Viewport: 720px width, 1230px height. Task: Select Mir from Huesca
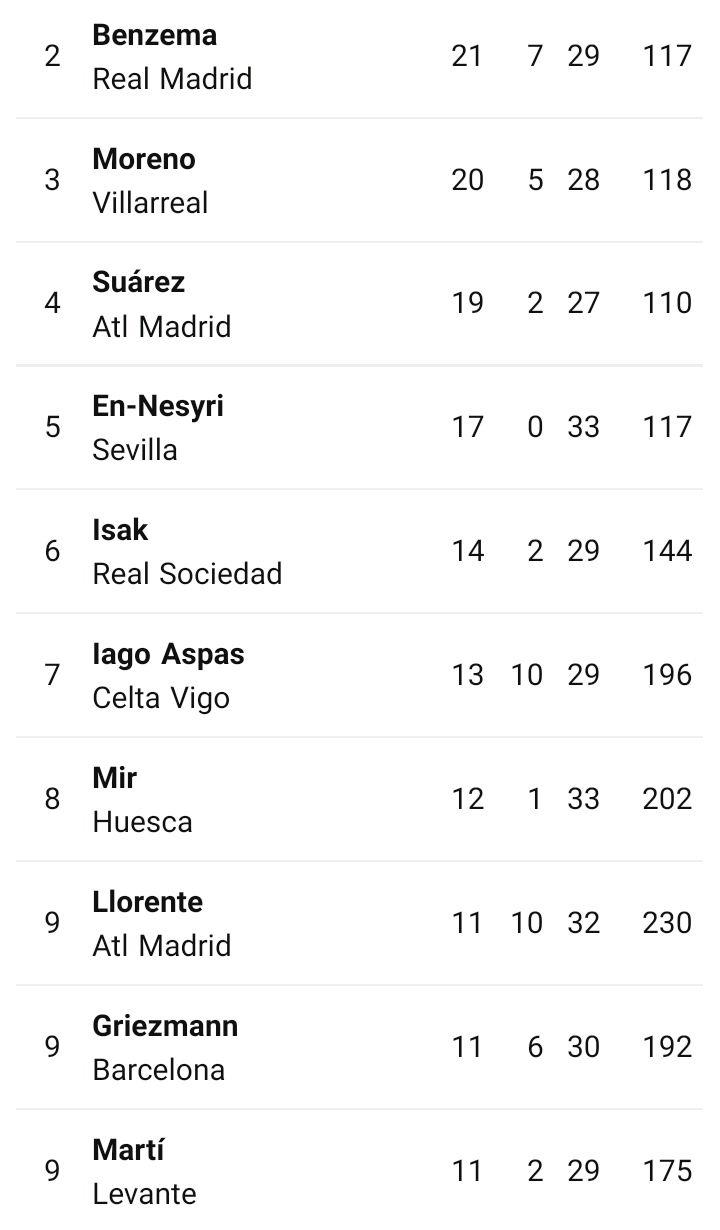(x=360, y=800)
